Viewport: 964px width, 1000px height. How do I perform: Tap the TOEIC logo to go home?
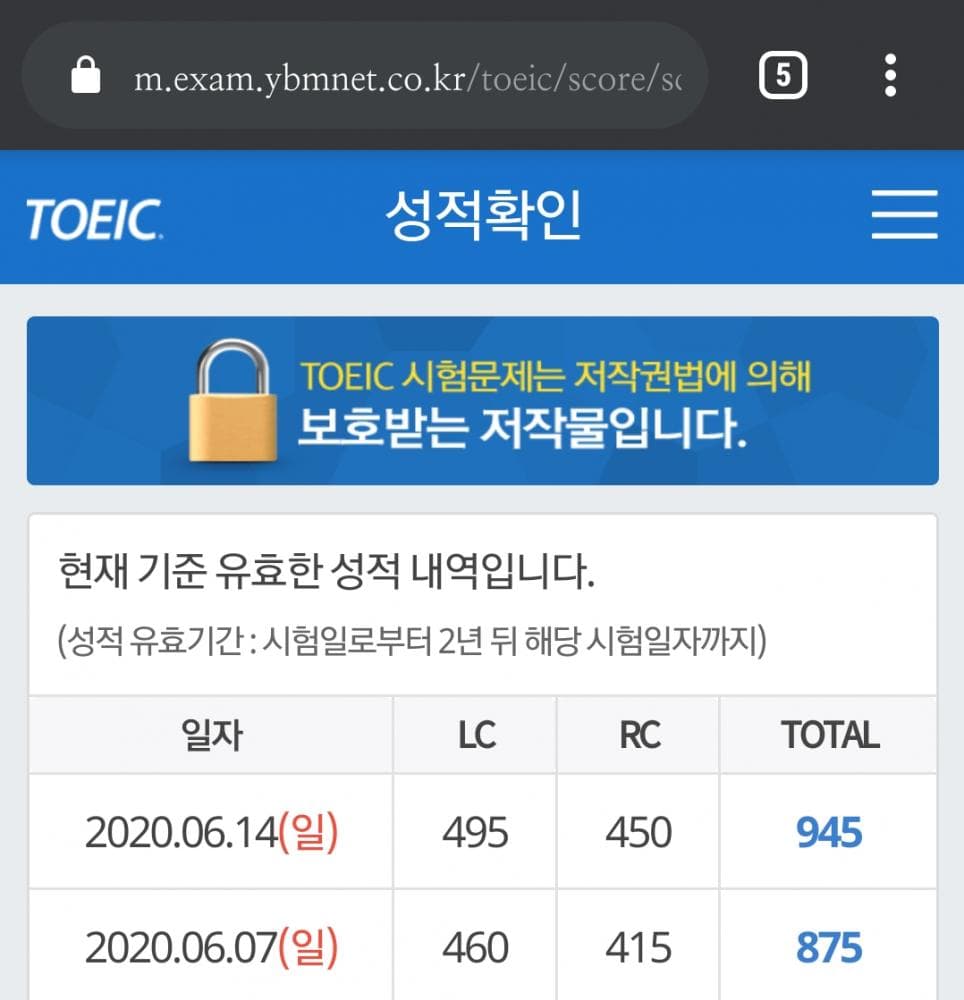[x=94, y=218]
